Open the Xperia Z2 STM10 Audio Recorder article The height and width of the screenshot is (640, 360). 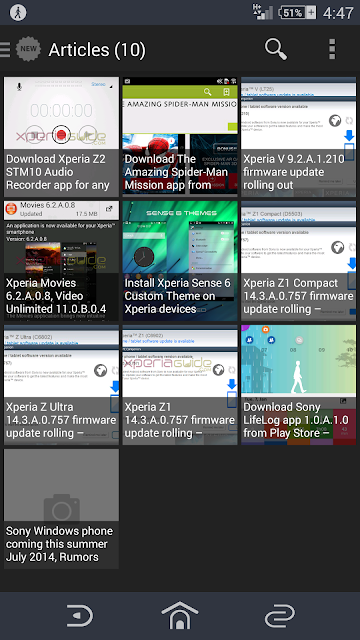click(61, 137)
